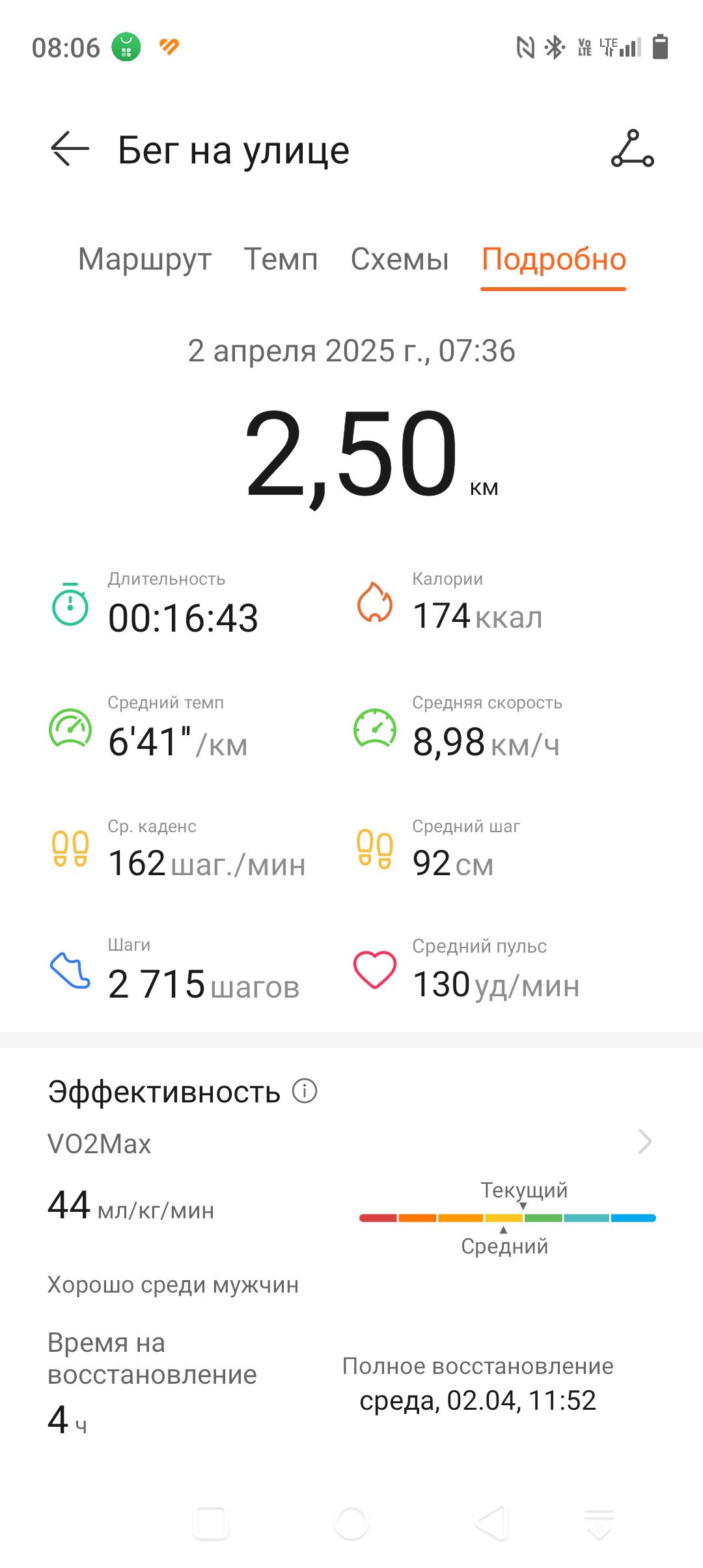This screenshot has height=1568, width=703.
Task: Open recent apps from the navigation bar
Action: coord(211,1524)
